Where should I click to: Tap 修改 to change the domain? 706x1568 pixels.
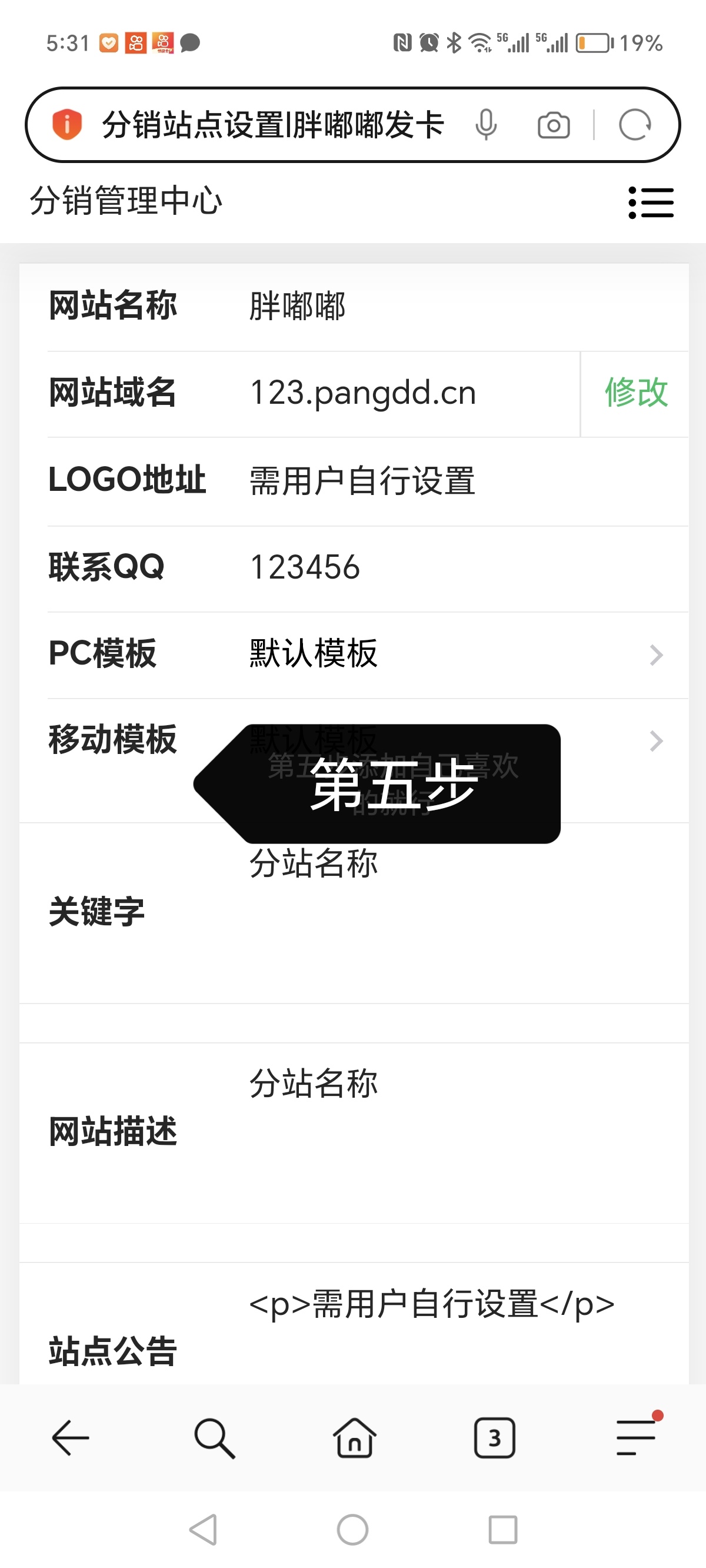(x=635, y=393)
